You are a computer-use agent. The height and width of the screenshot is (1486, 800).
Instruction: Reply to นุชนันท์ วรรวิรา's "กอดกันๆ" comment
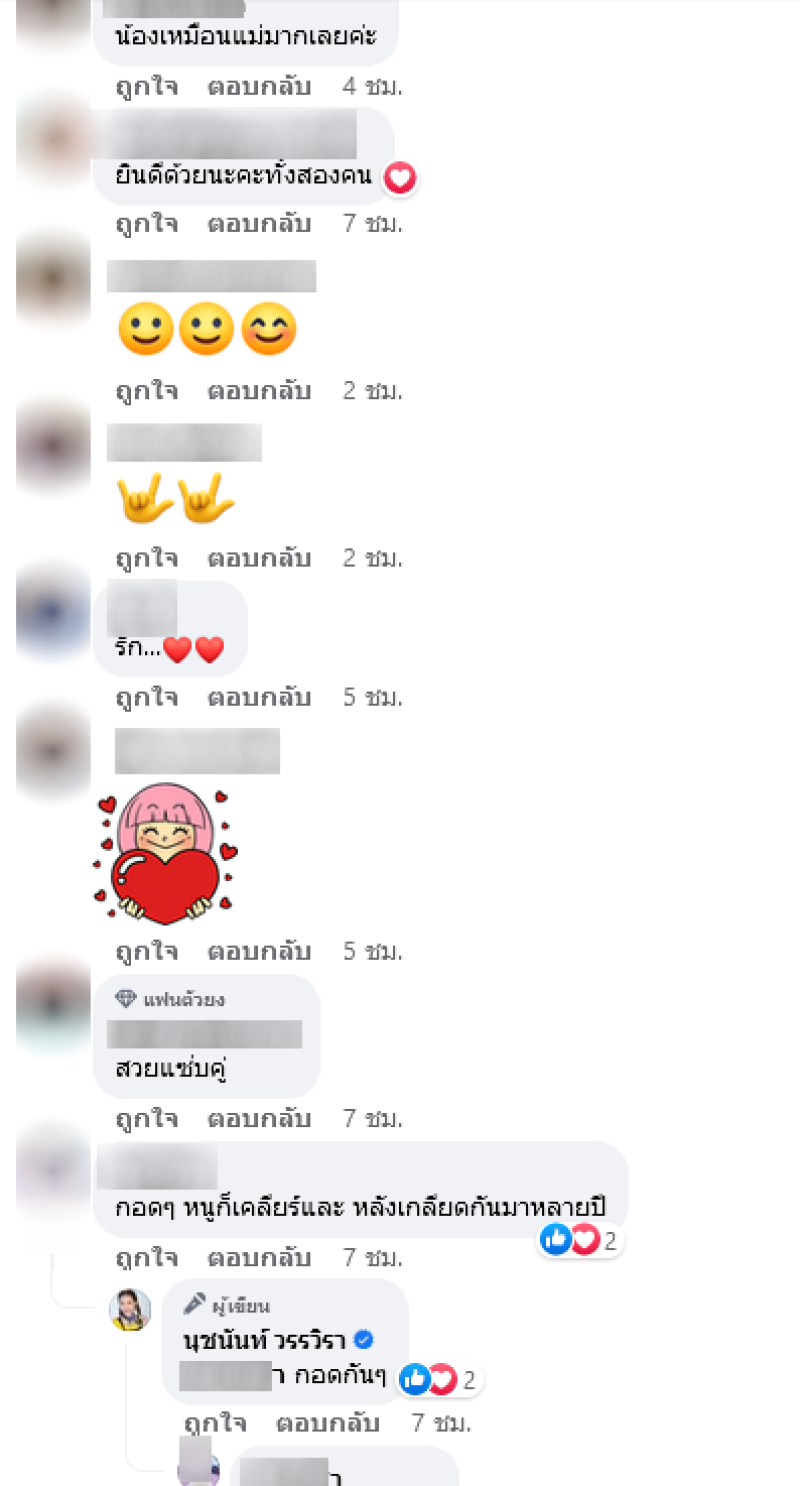(327, 1422)
